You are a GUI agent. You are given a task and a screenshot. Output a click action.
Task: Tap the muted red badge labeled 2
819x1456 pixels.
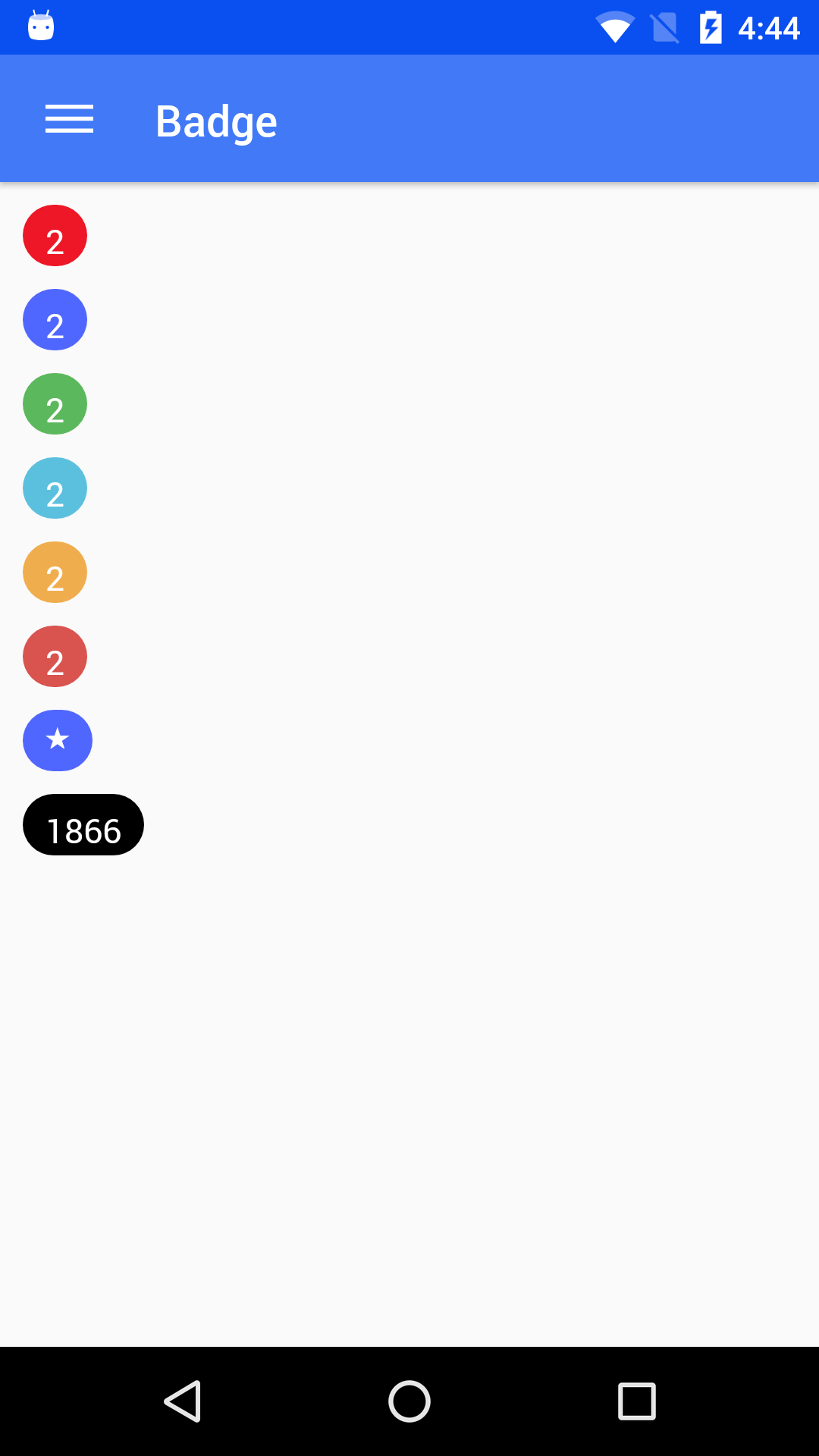(55, 656)
